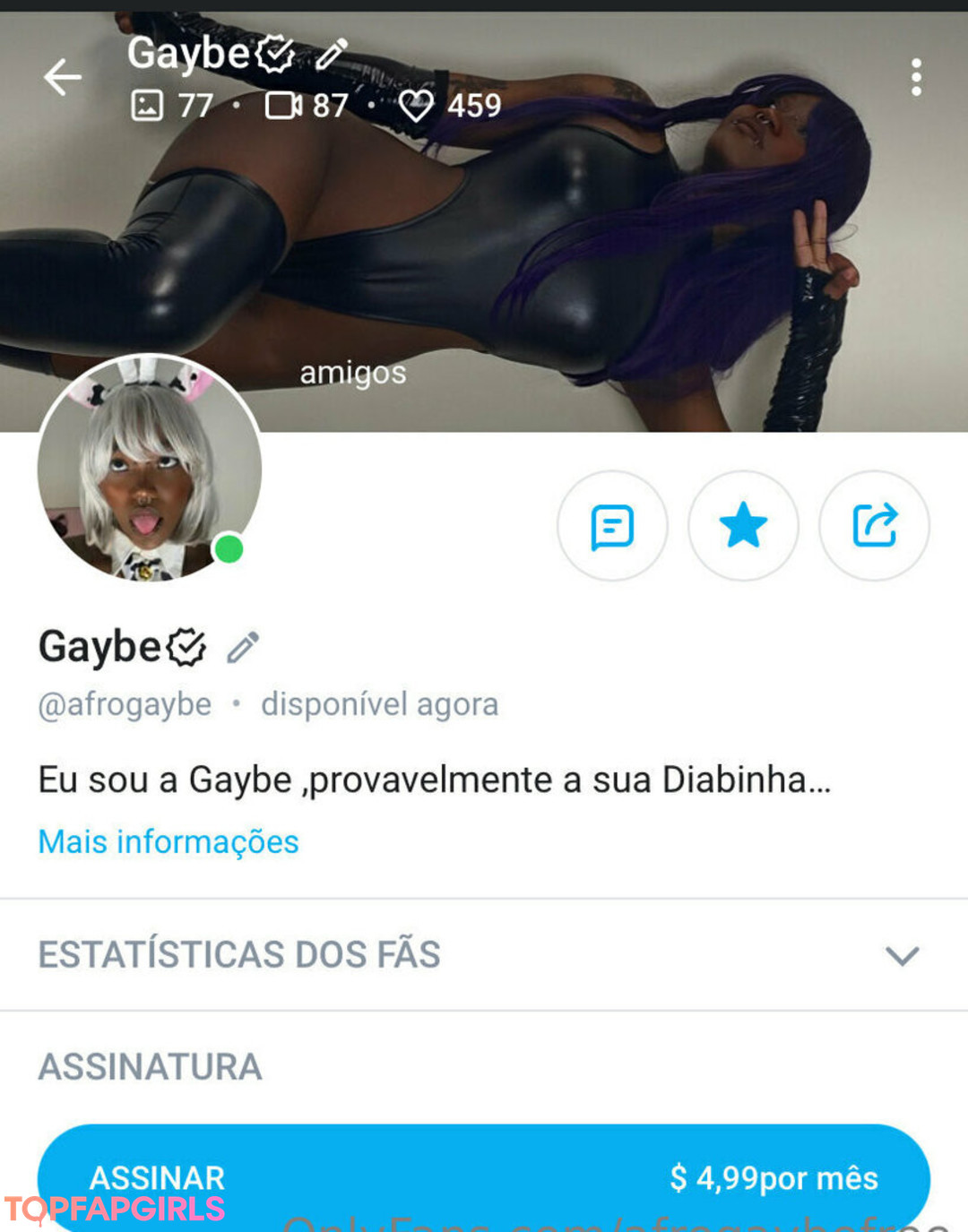
Task: Open the round profile avatar photo
Action: [x=149, y=468]
